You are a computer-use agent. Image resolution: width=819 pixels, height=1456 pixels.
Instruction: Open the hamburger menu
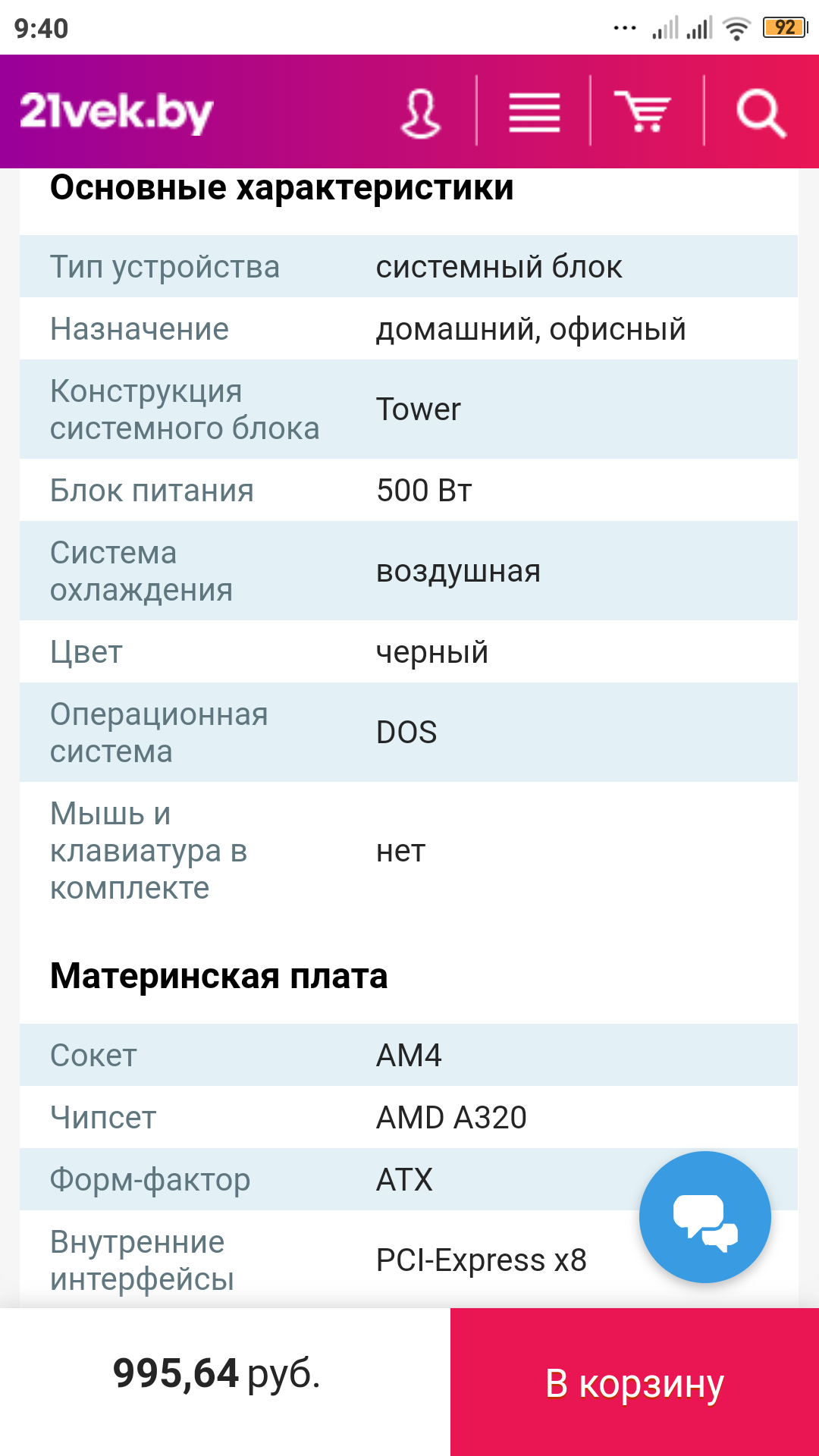click(535, 113)
